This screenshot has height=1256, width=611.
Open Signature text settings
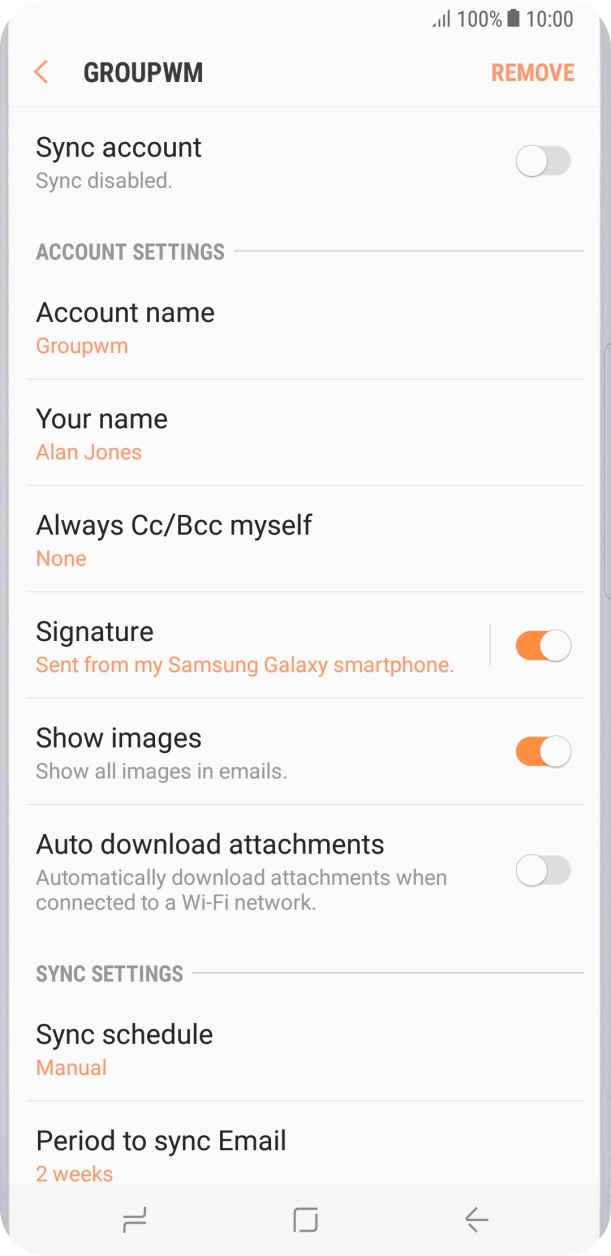(245, 646)
